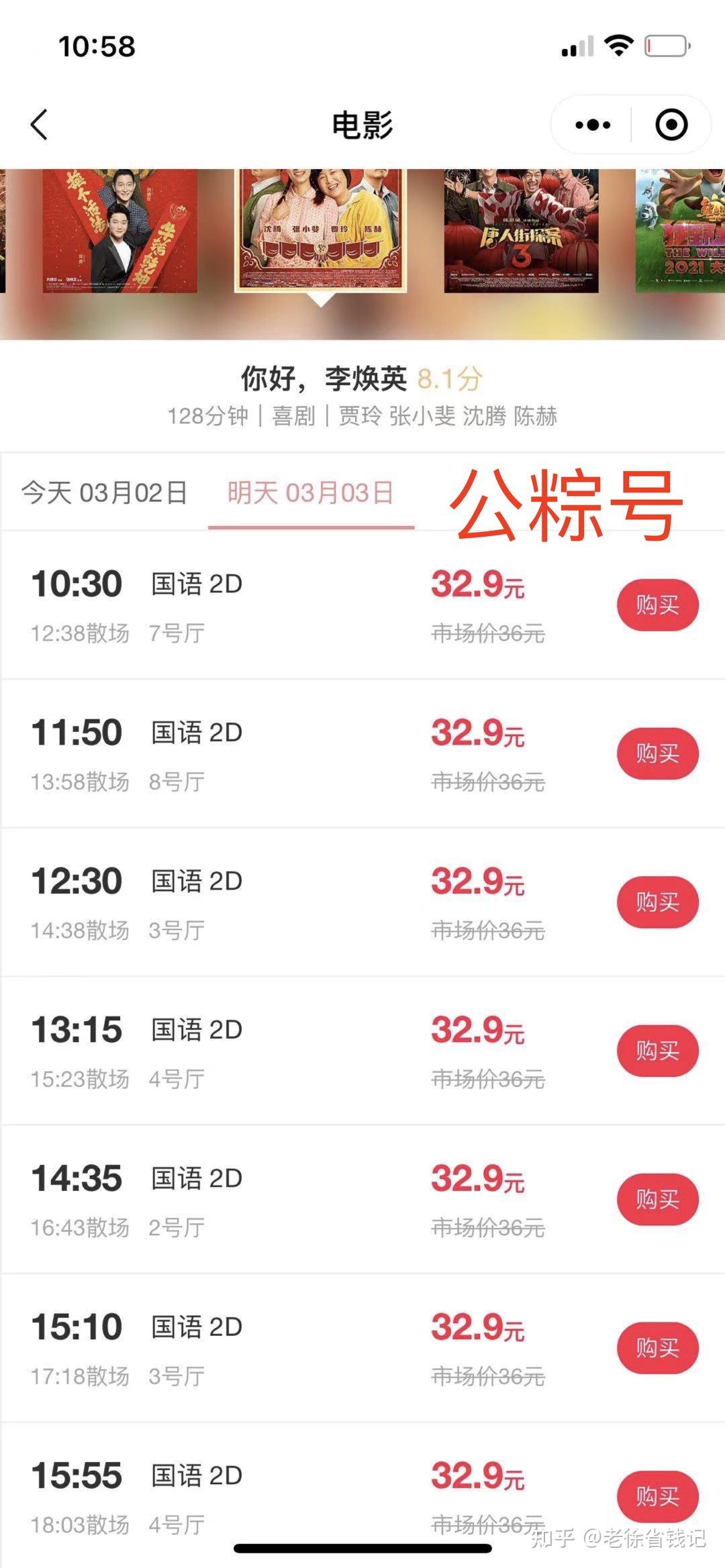
Task: Select the 唐人街探案3 movie poster
Action: tap(521, 230)
